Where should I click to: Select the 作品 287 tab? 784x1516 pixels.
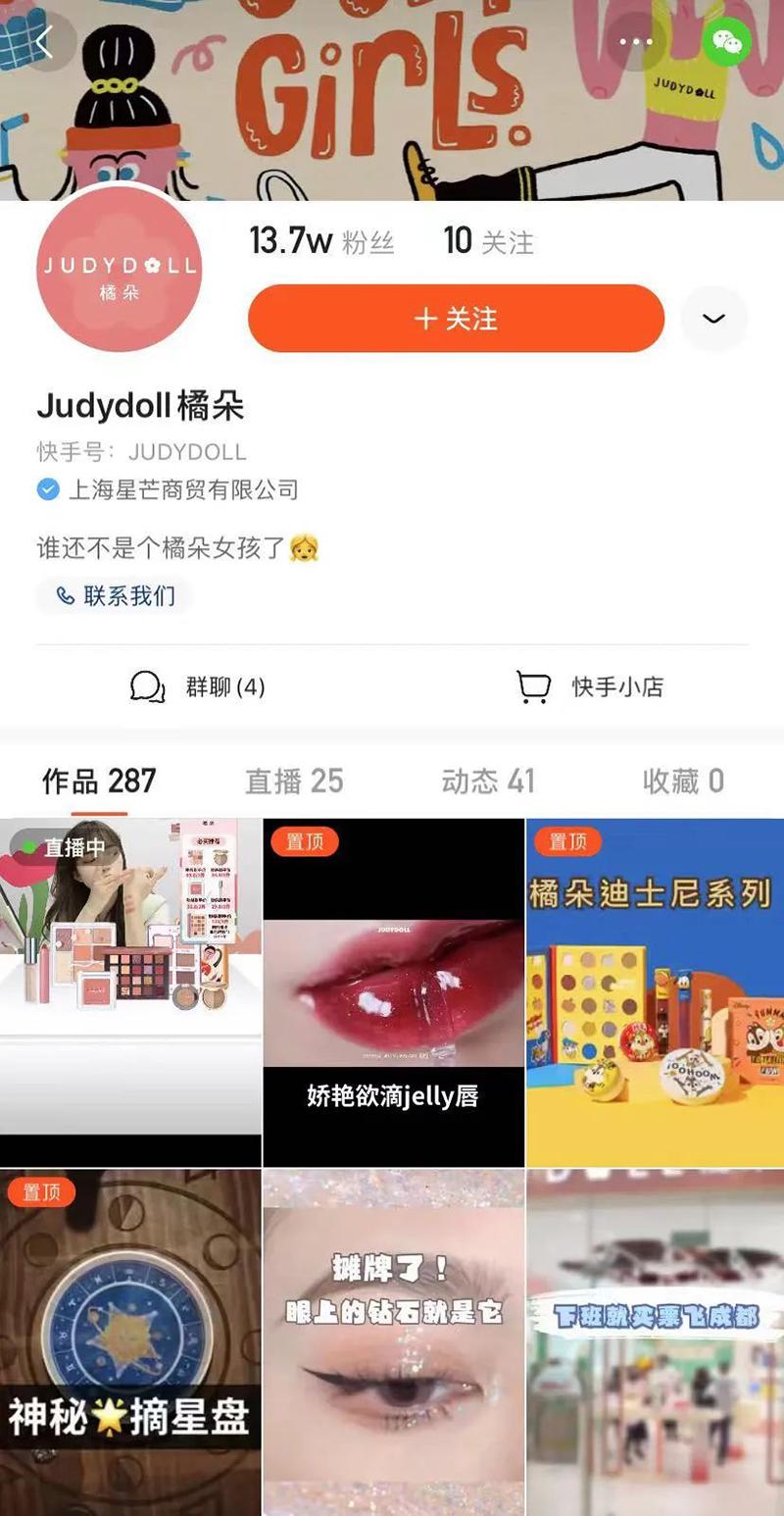click(99, 782)
